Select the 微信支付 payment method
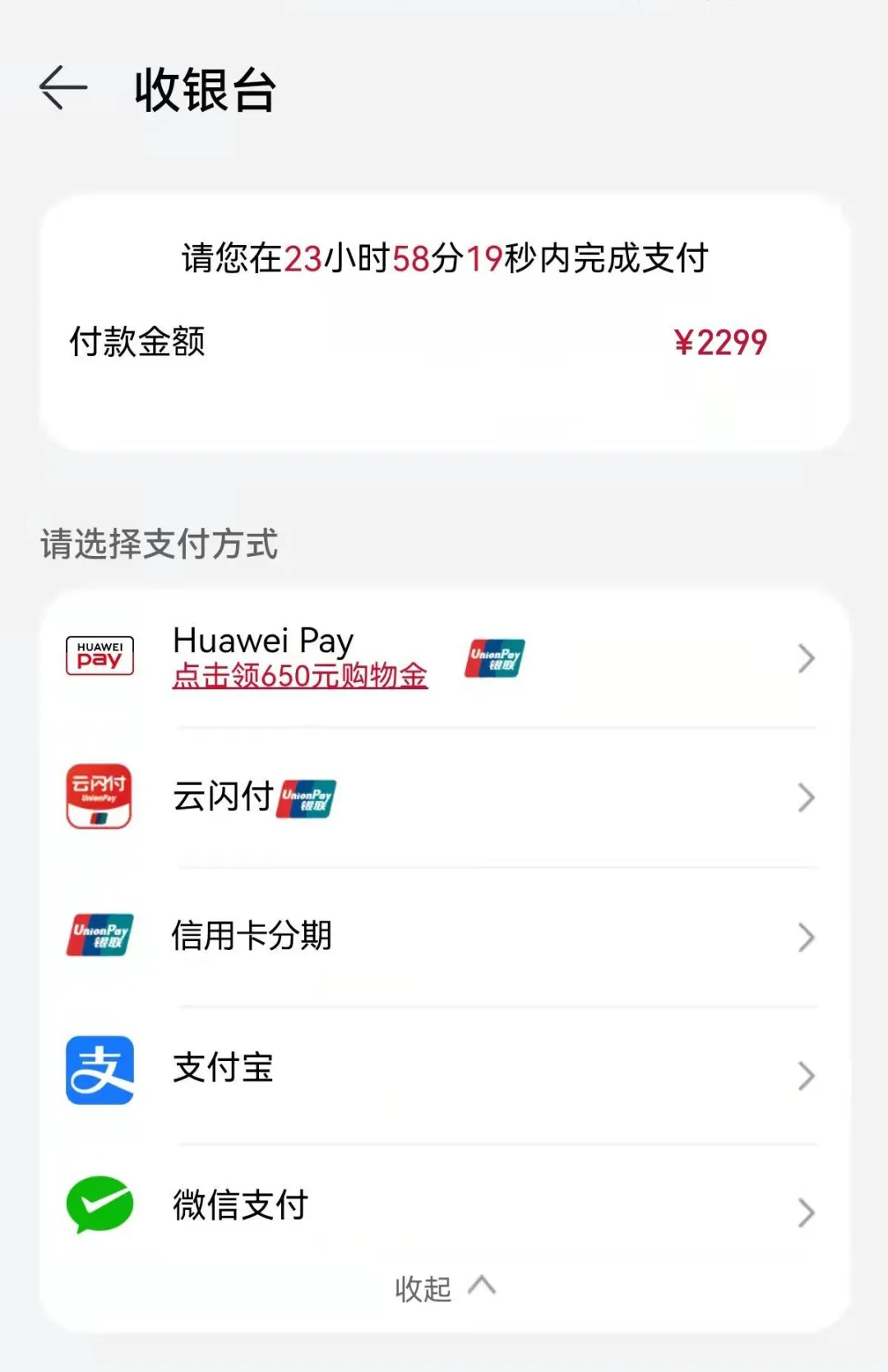The image size is (888, 1372). point(241,1205)
